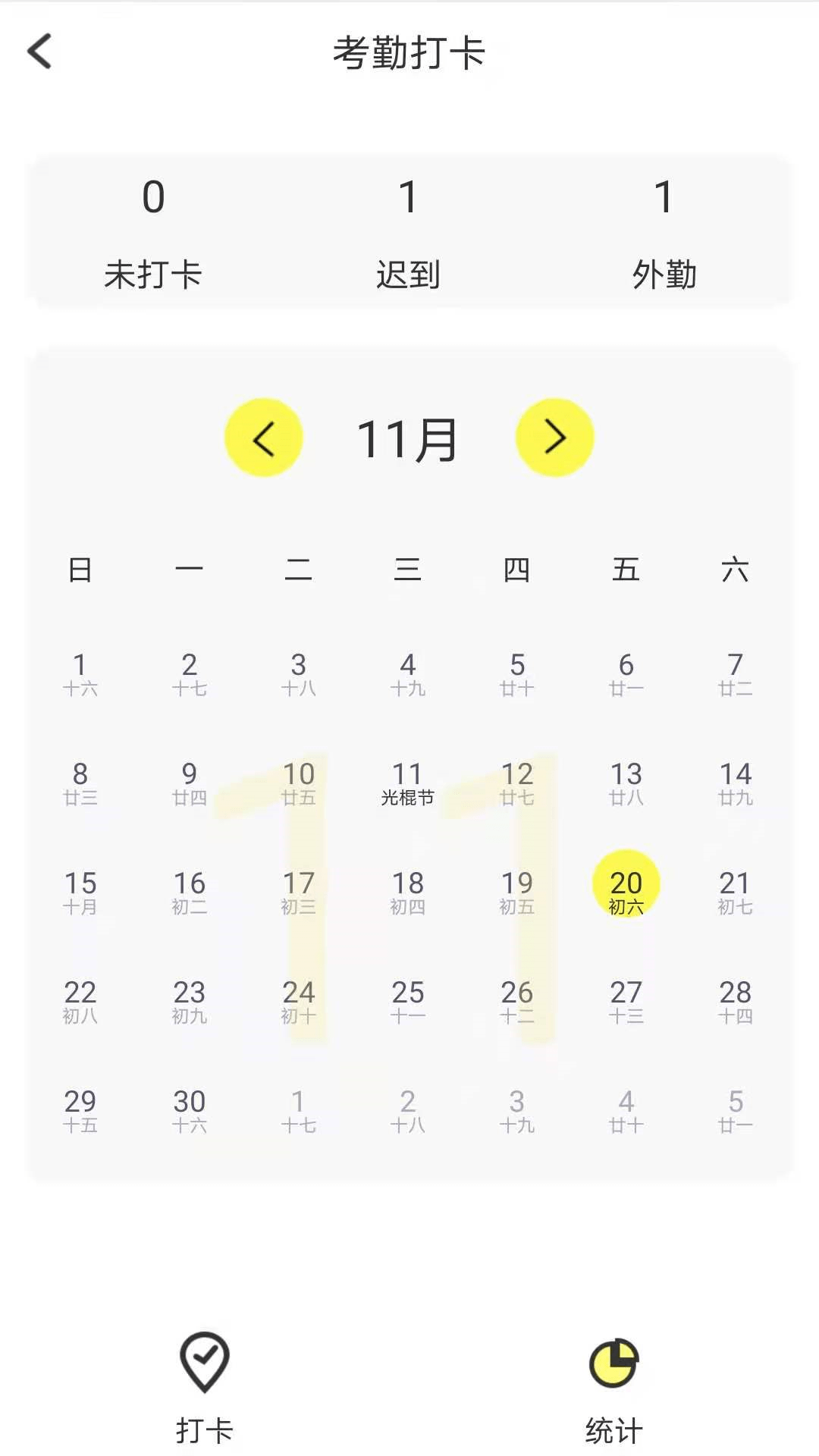Click the next month yellow arrow
The height and width of the screenshot is (1456, 819).
[x=556, y=438]
